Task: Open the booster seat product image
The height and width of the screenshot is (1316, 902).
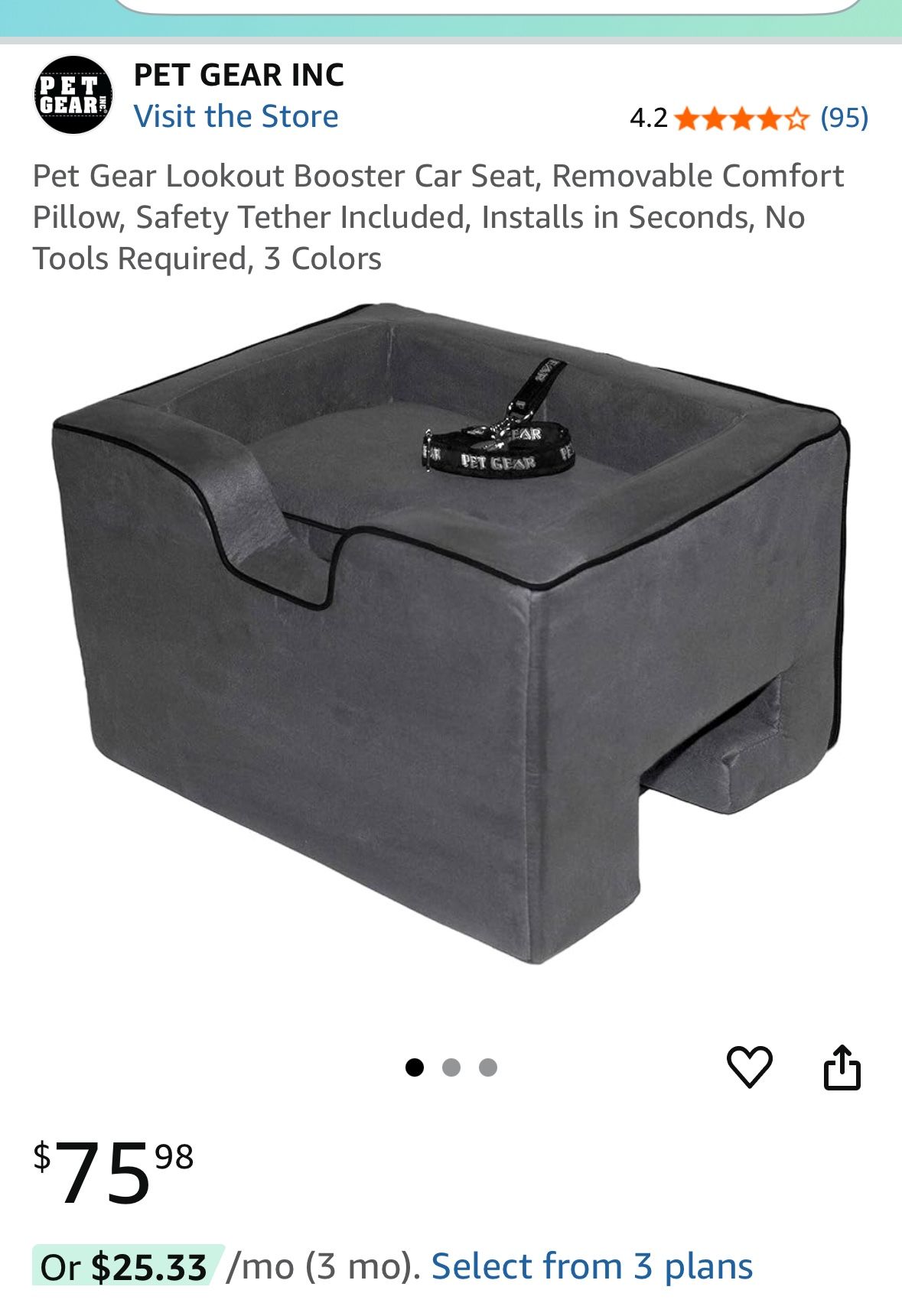Action: [x=450, y=635]
